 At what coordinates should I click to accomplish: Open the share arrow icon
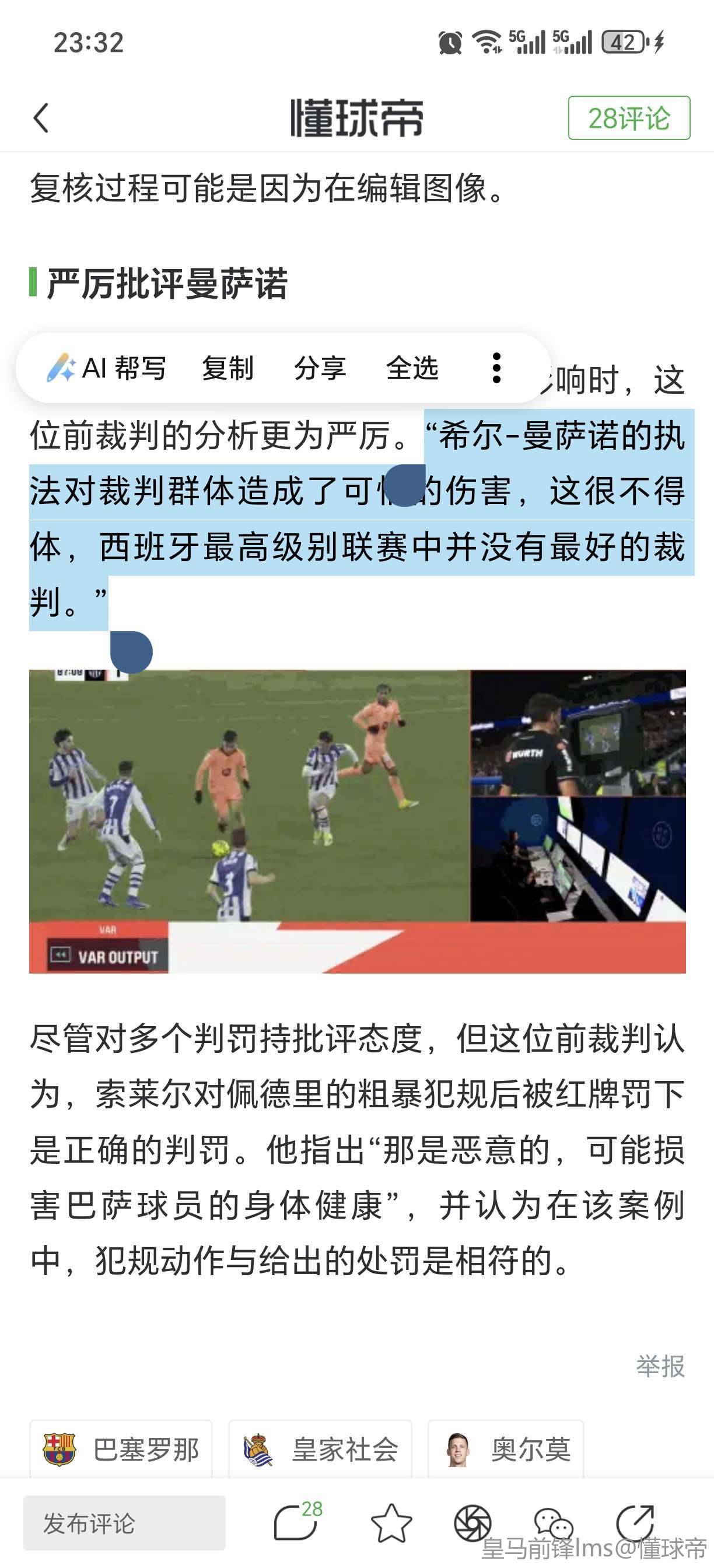pyautogui.click(x=635, y=1523)
